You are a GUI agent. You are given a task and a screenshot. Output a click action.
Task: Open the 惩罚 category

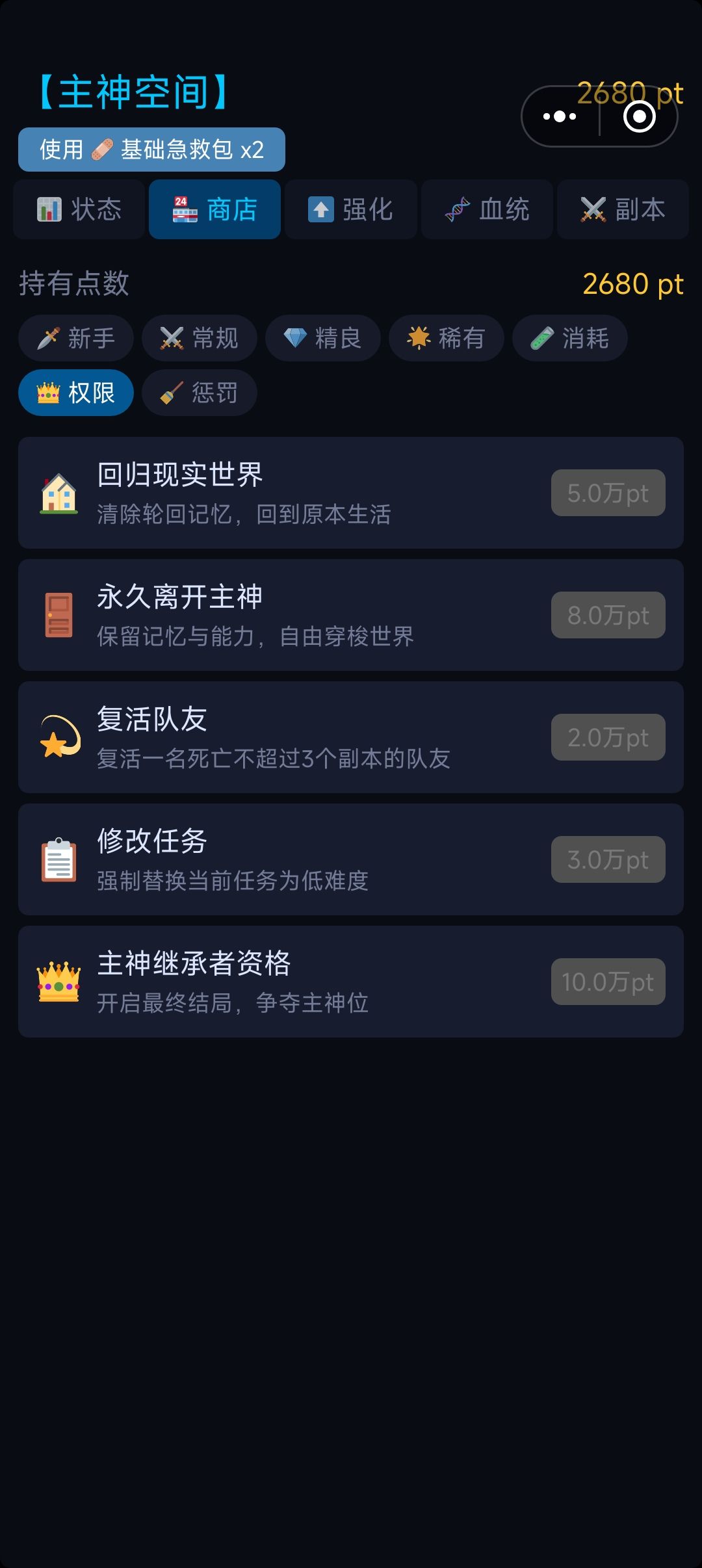(200, 393)
